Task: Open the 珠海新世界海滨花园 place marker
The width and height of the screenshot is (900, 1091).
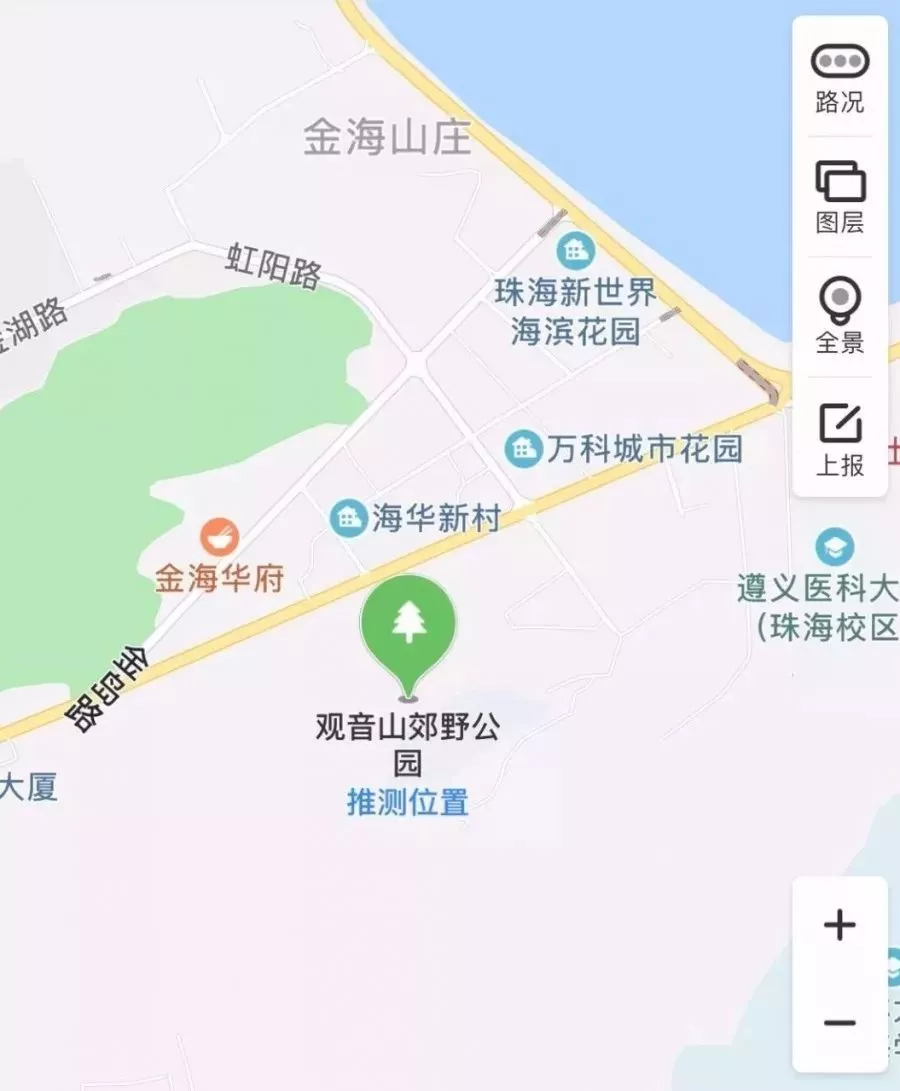Action: tap(575, 249)
